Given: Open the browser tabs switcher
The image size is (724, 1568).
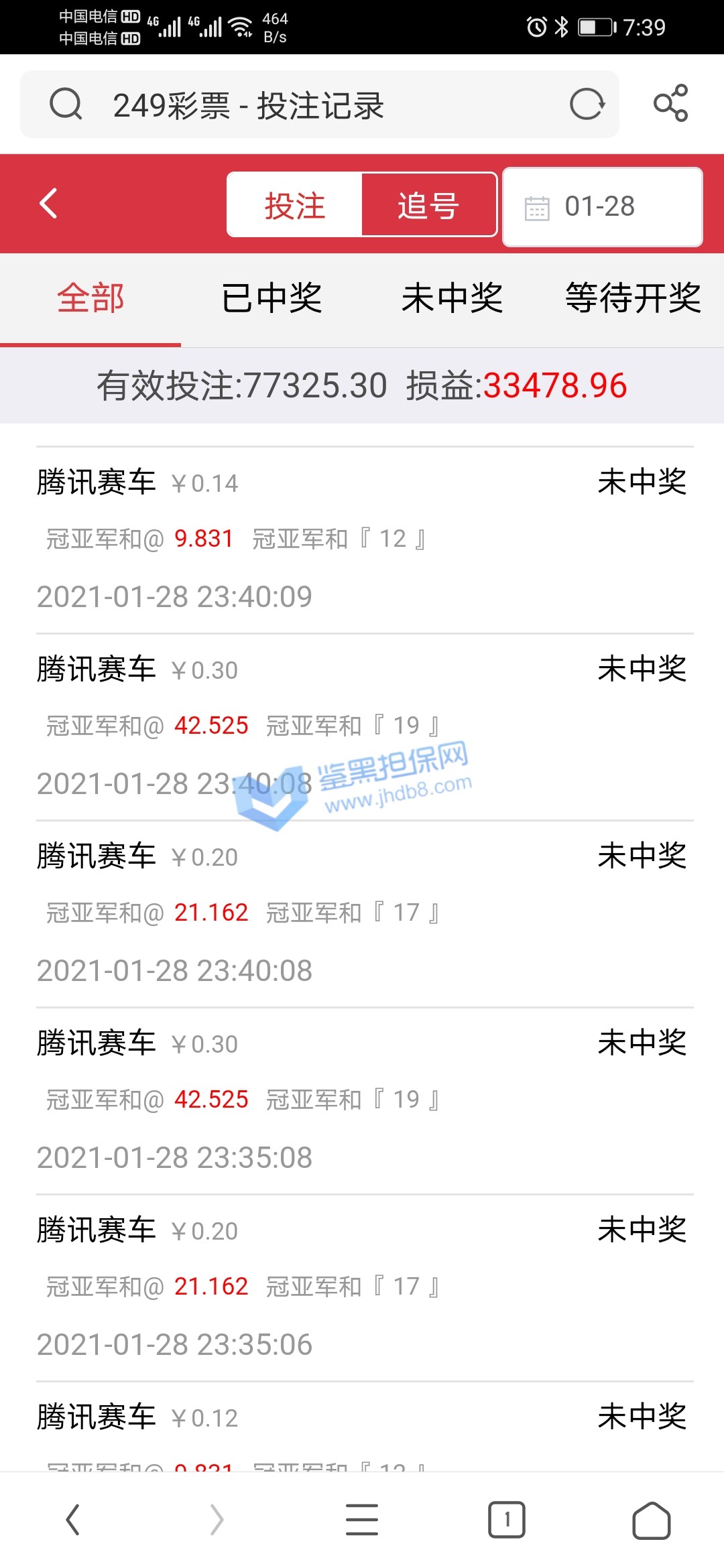Looking at the screenshot, I should (x=507, y=1519).
